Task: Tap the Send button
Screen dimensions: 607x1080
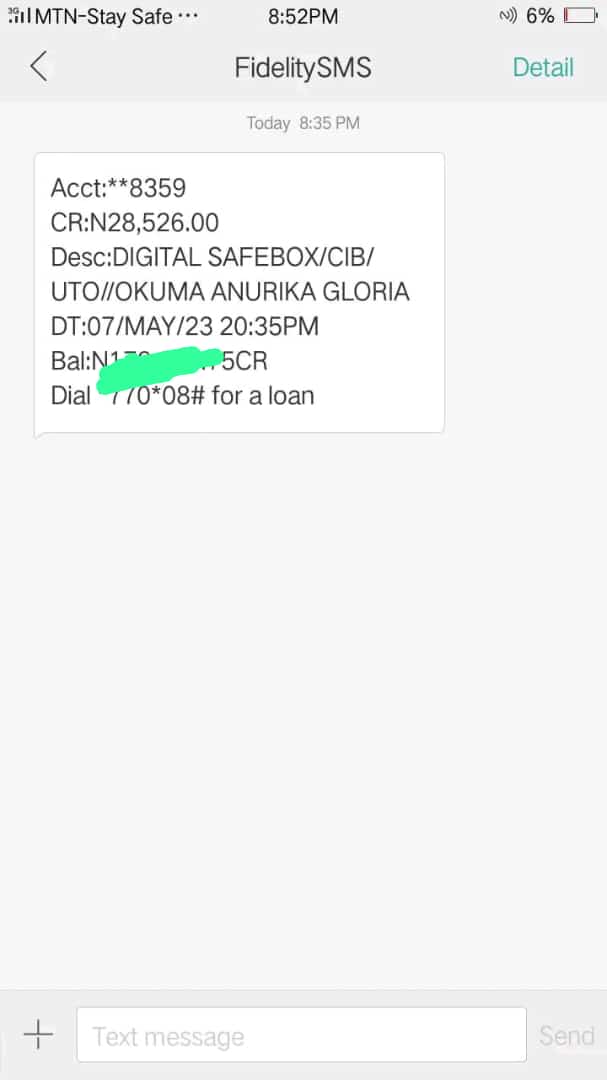Action: (x=566, y=1035)
